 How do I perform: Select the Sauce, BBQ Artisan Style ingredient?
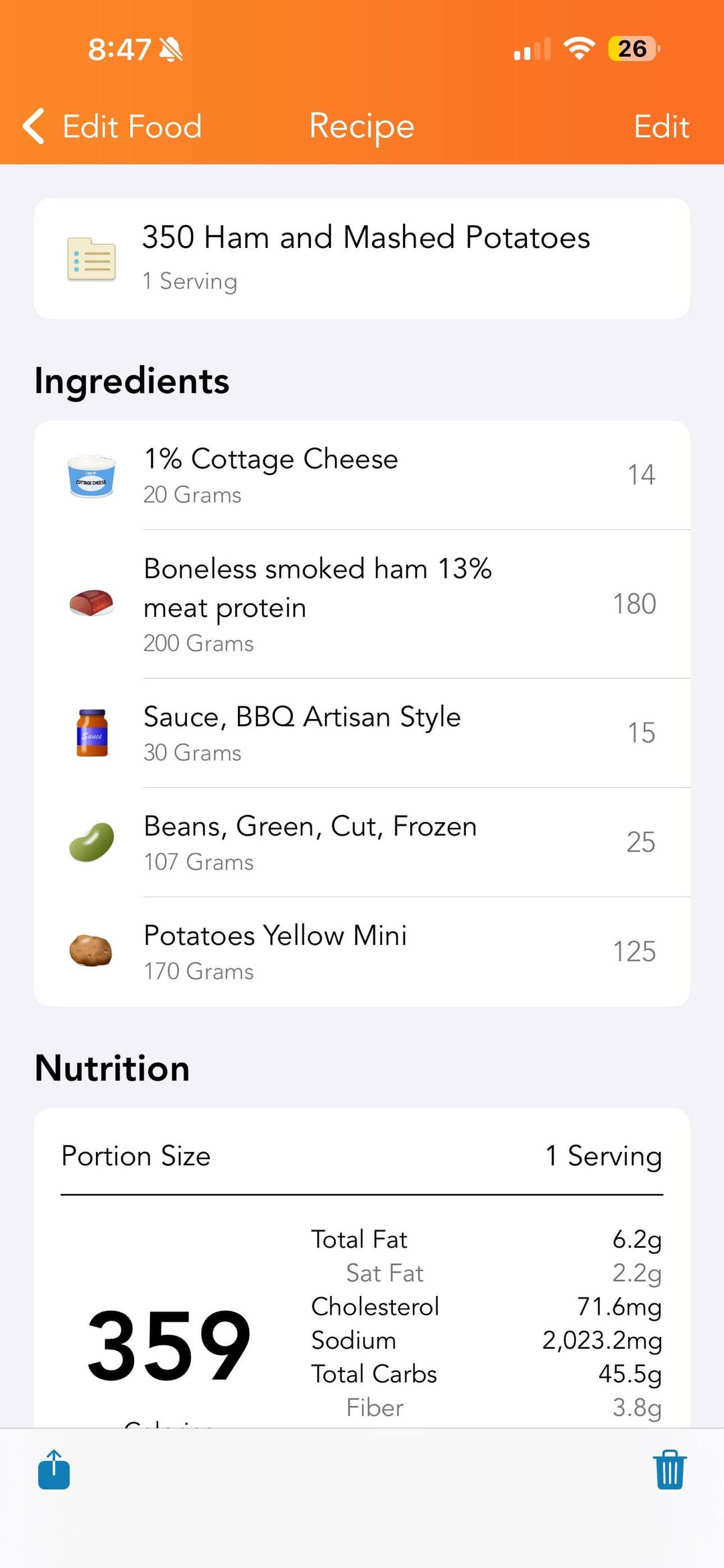[362, 733]
